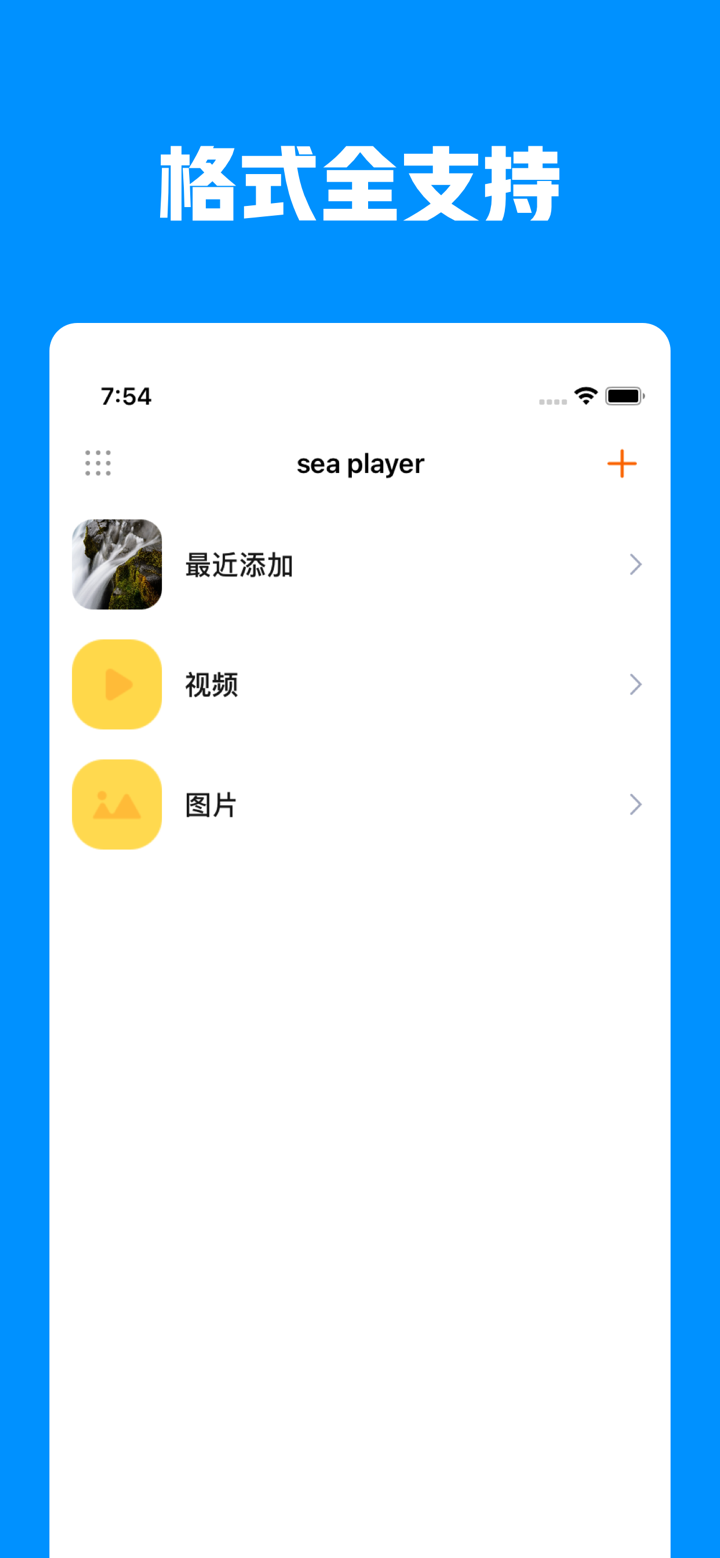
Task: Open the 最近添加 recently added list
Action: (360, 564)
